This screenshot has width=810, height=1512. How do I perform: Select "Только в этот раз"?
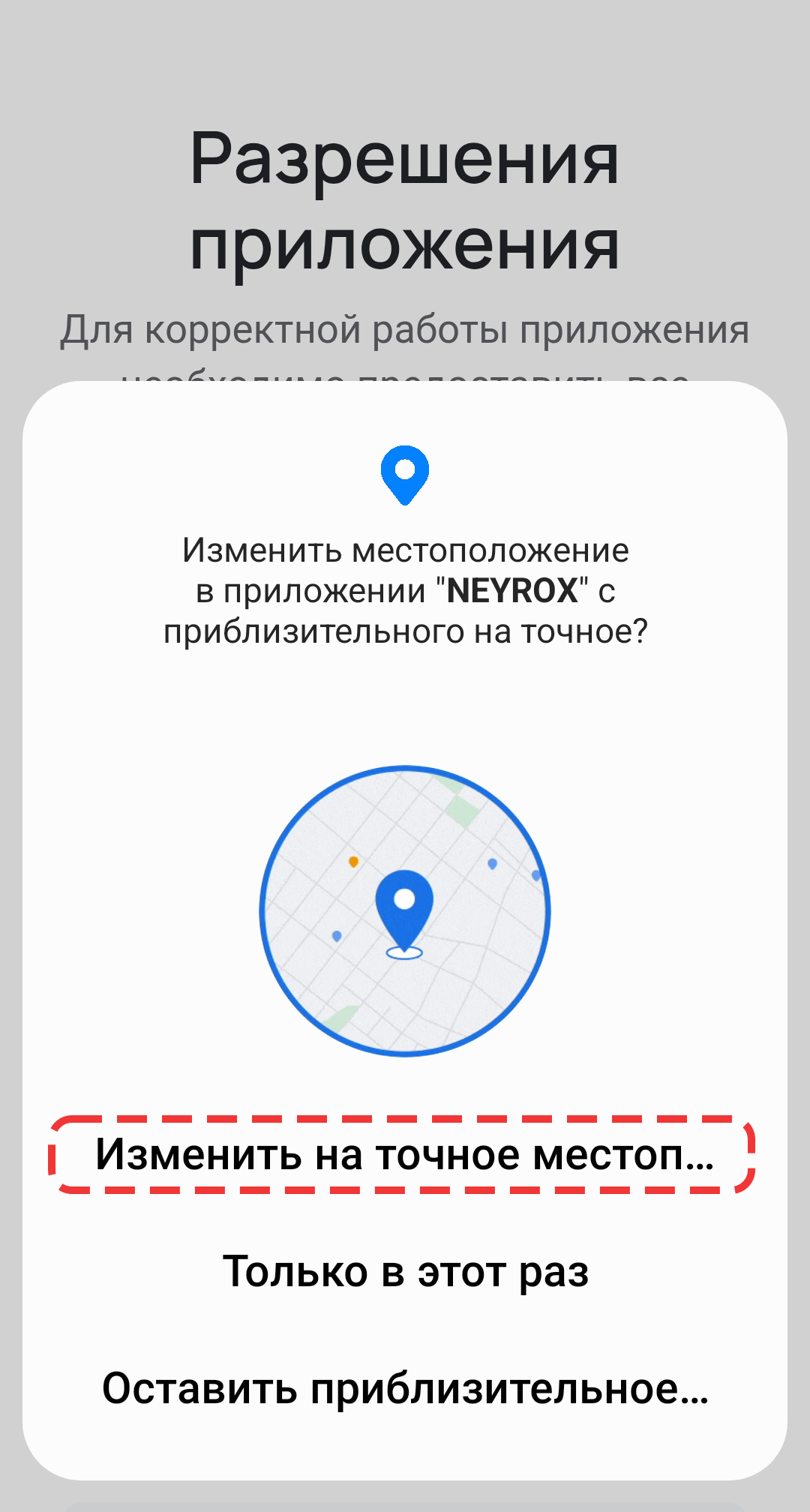click(x=405, y=1272)
